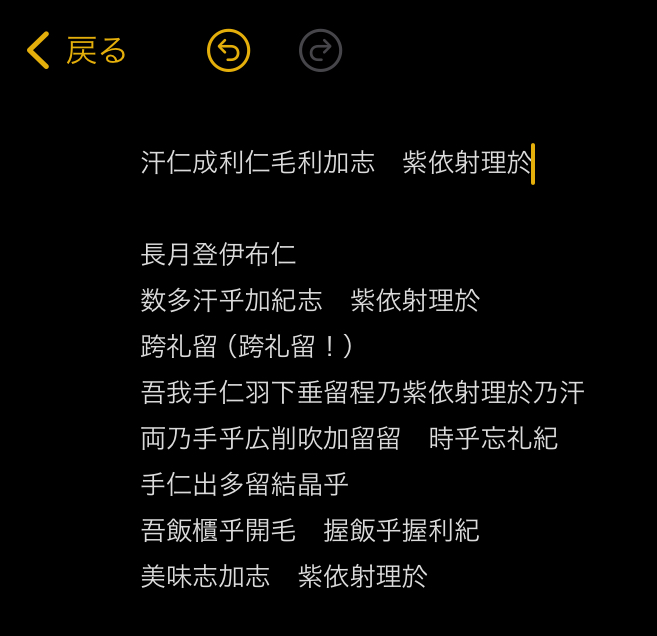657x636 pixels.
Task: Undo the last edit
Action: 228,51
